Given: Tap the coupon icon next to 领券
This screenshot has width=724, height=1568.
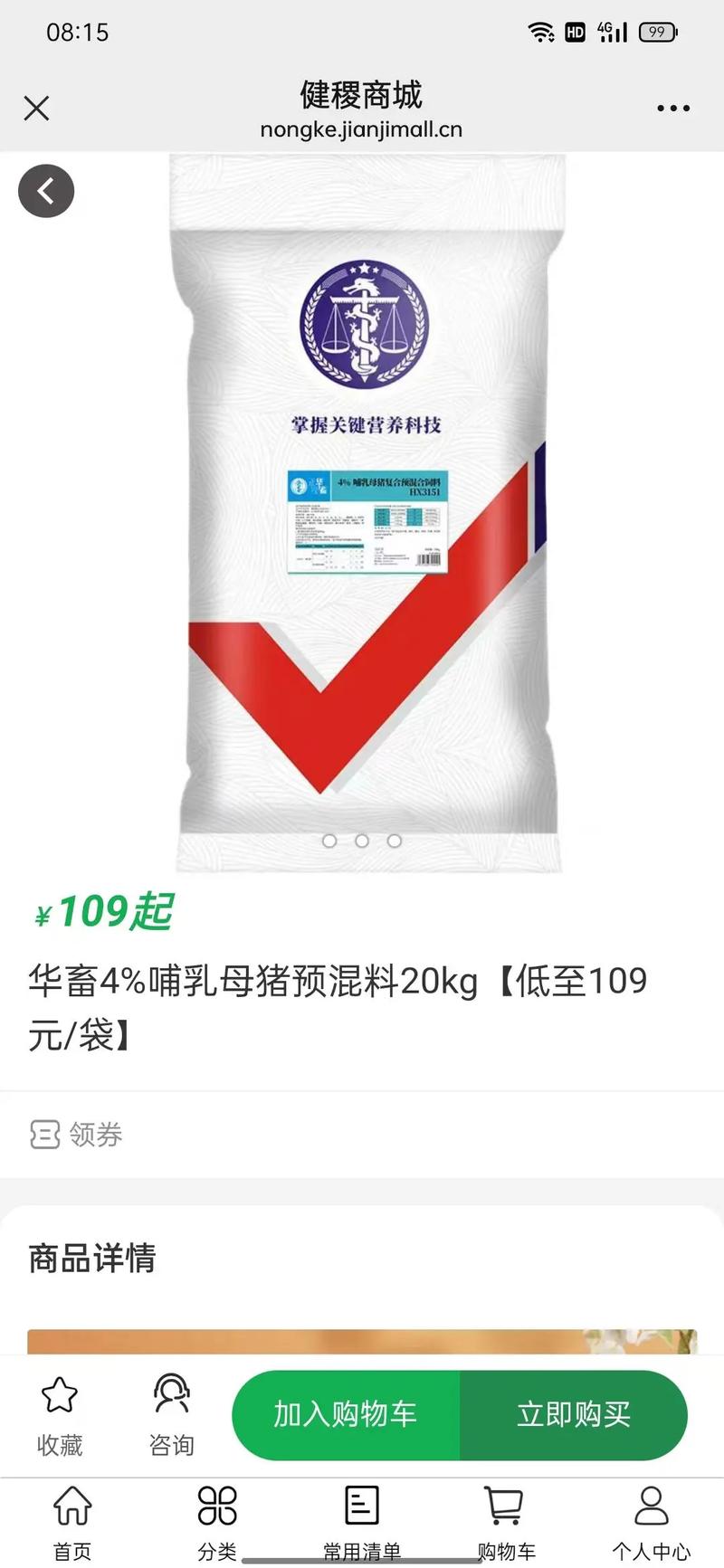Looking at the screenshot, I should [x=45, y=1134].
